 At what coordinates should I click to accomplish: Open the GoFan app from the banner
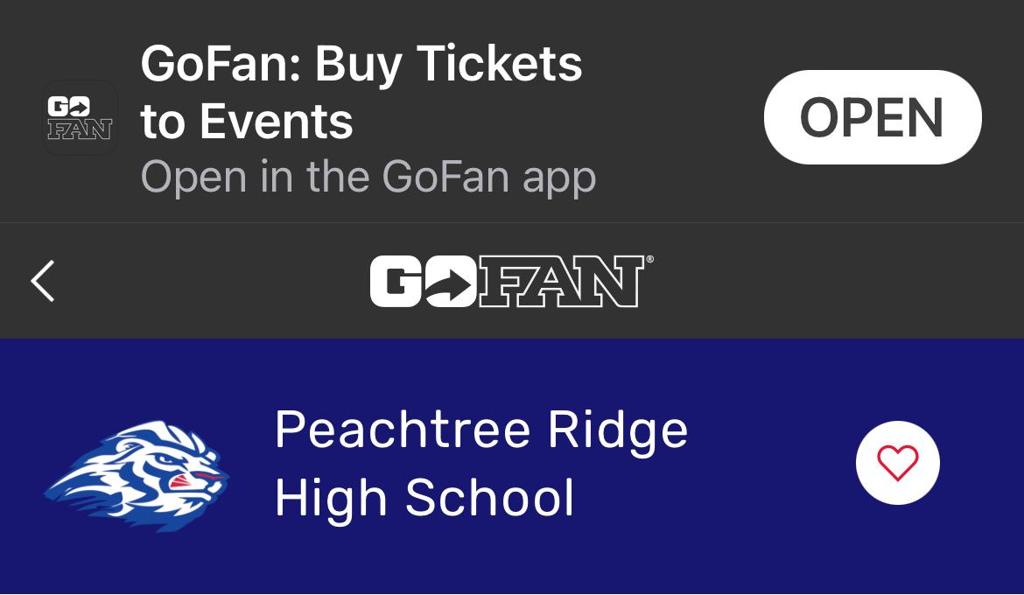tap(872, 118)
